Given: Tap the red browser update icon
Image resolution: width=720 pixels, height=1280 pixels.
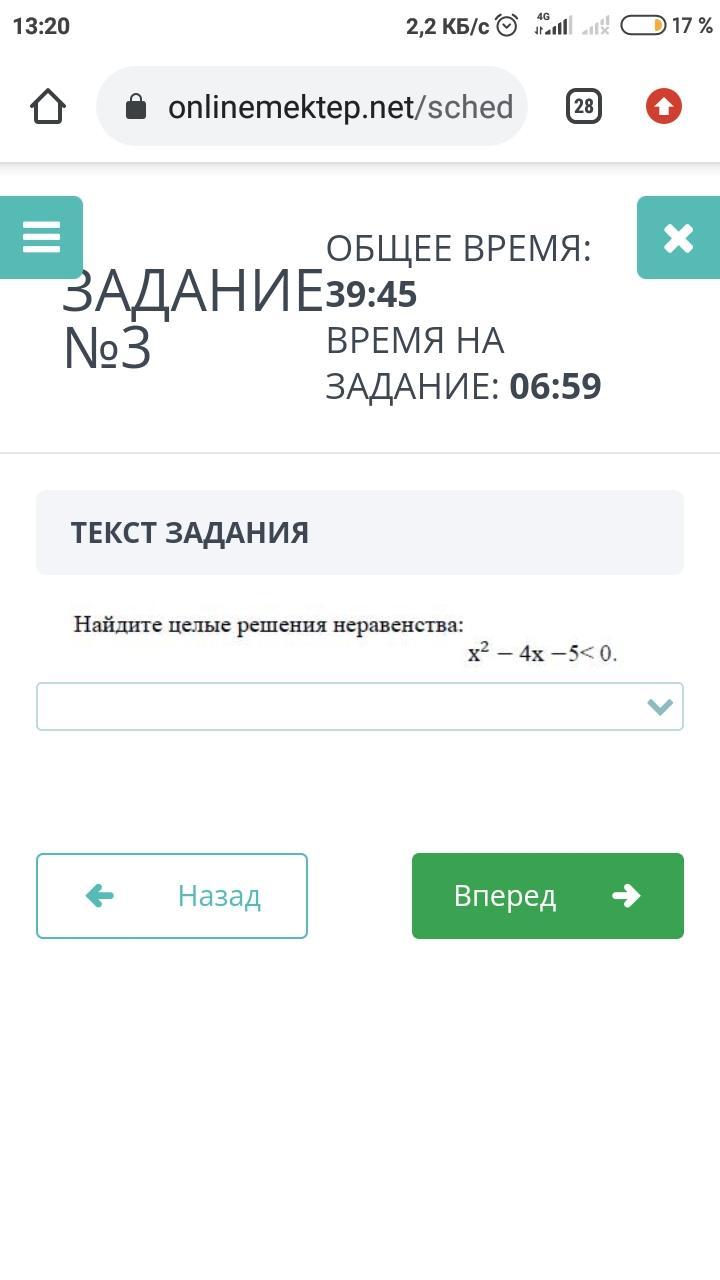Looking at the screenshot, I should coord(664,106).
